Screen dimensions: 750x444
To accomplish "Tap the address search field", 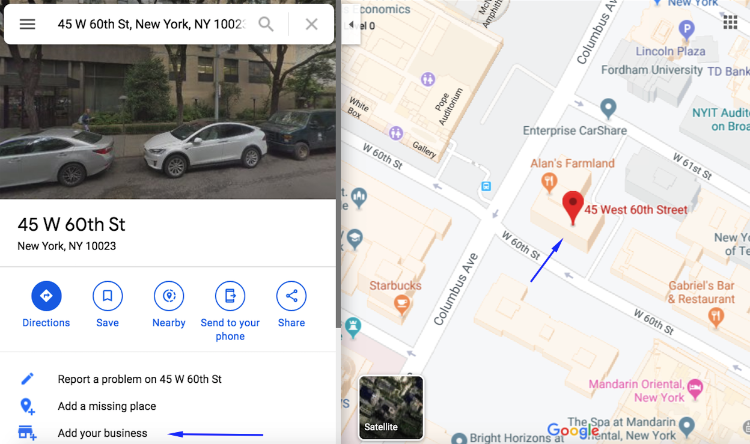I will [x=150, y=24].
